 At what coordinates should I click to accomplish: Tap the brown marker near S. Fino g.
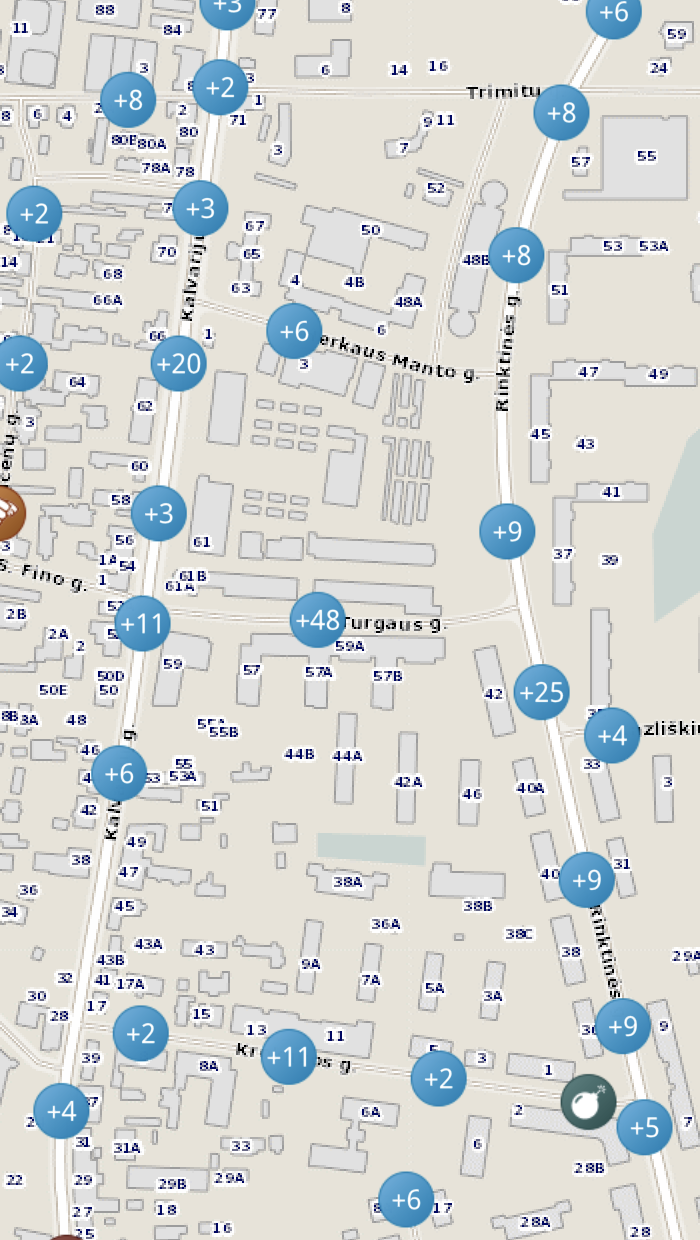(8, 515)
